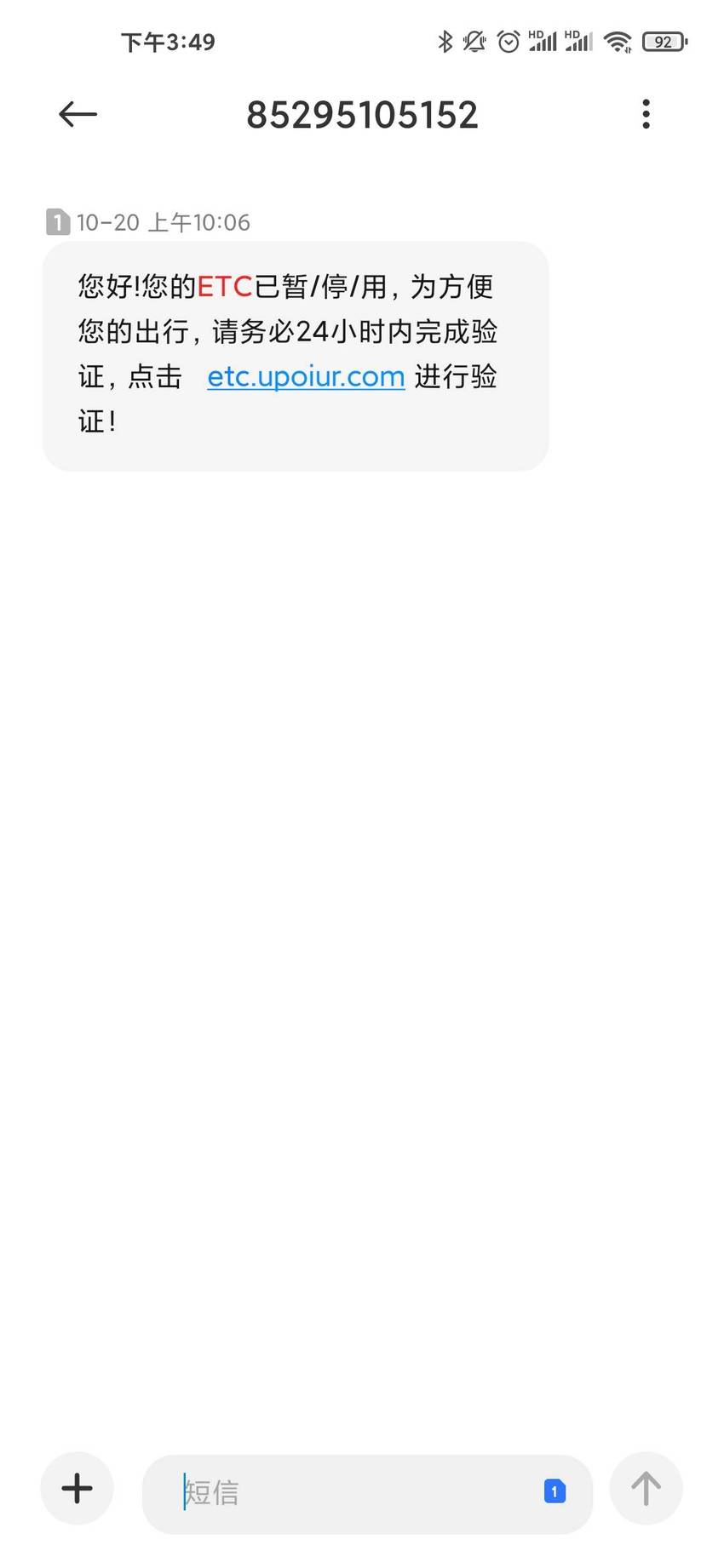
Task: Tap the send arrow button
Action: [x=646, y=1488]
